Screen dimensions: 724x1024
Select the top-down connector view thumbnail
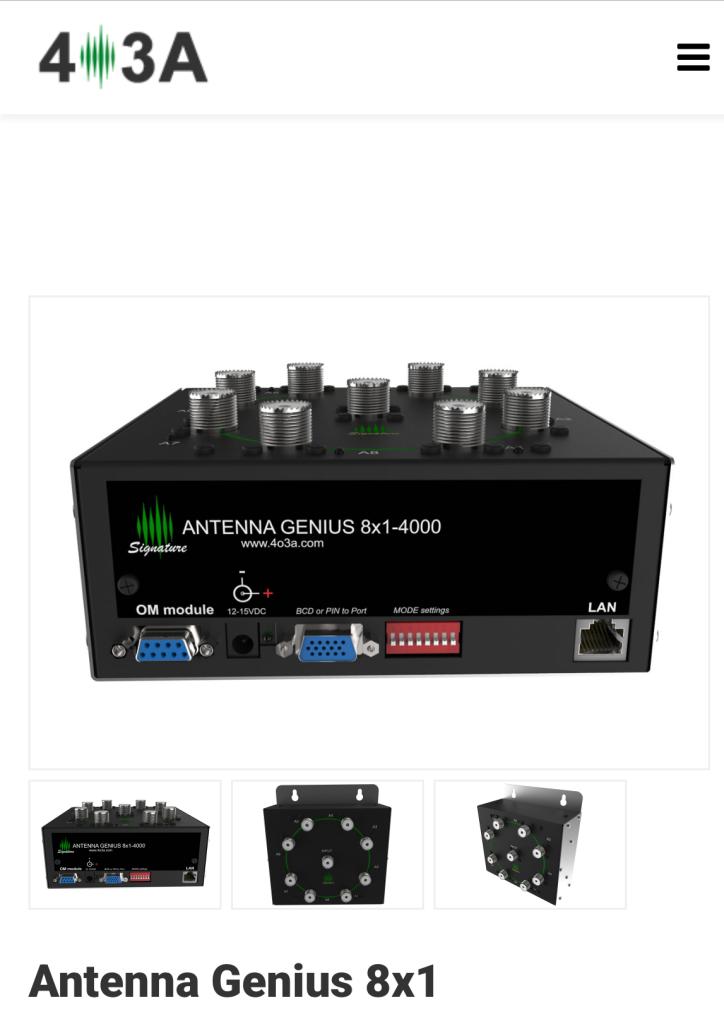point(327,845)
